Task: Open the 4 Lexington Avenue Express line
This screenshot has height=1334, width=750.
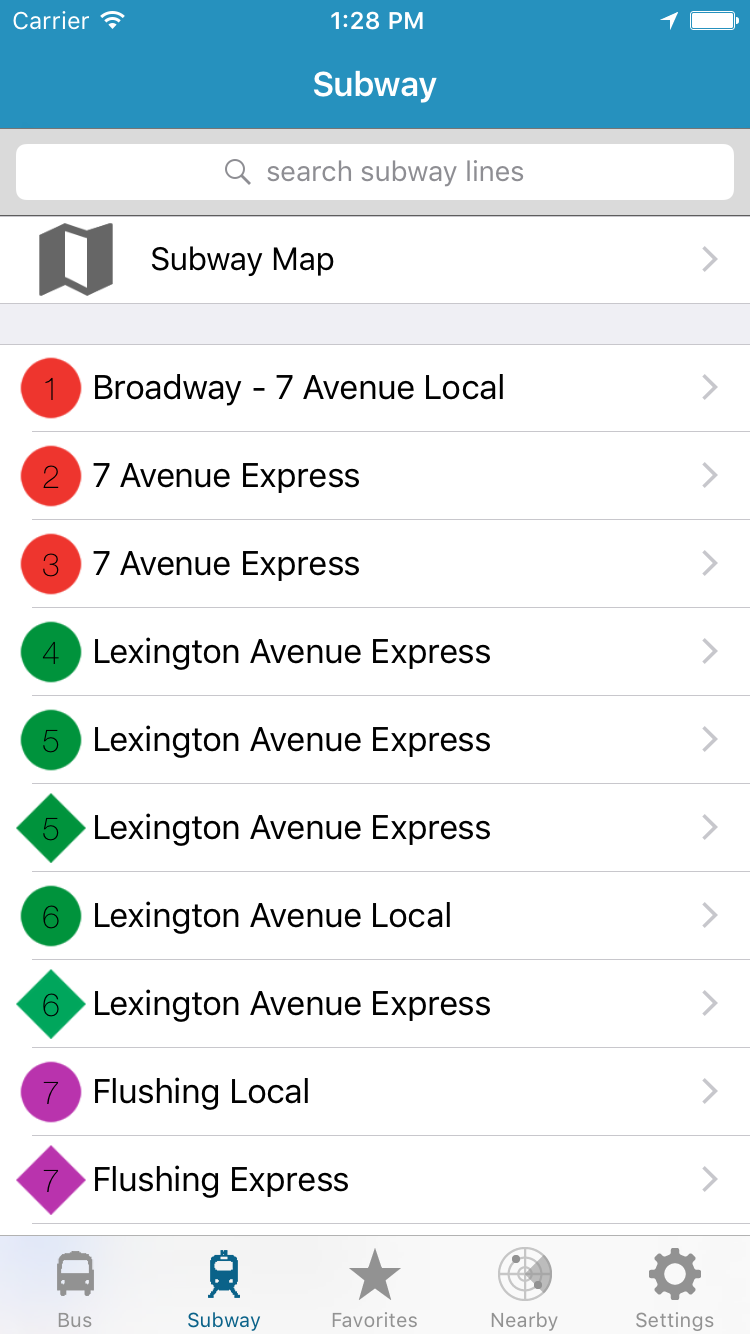Action: click(x=375, y=652)
